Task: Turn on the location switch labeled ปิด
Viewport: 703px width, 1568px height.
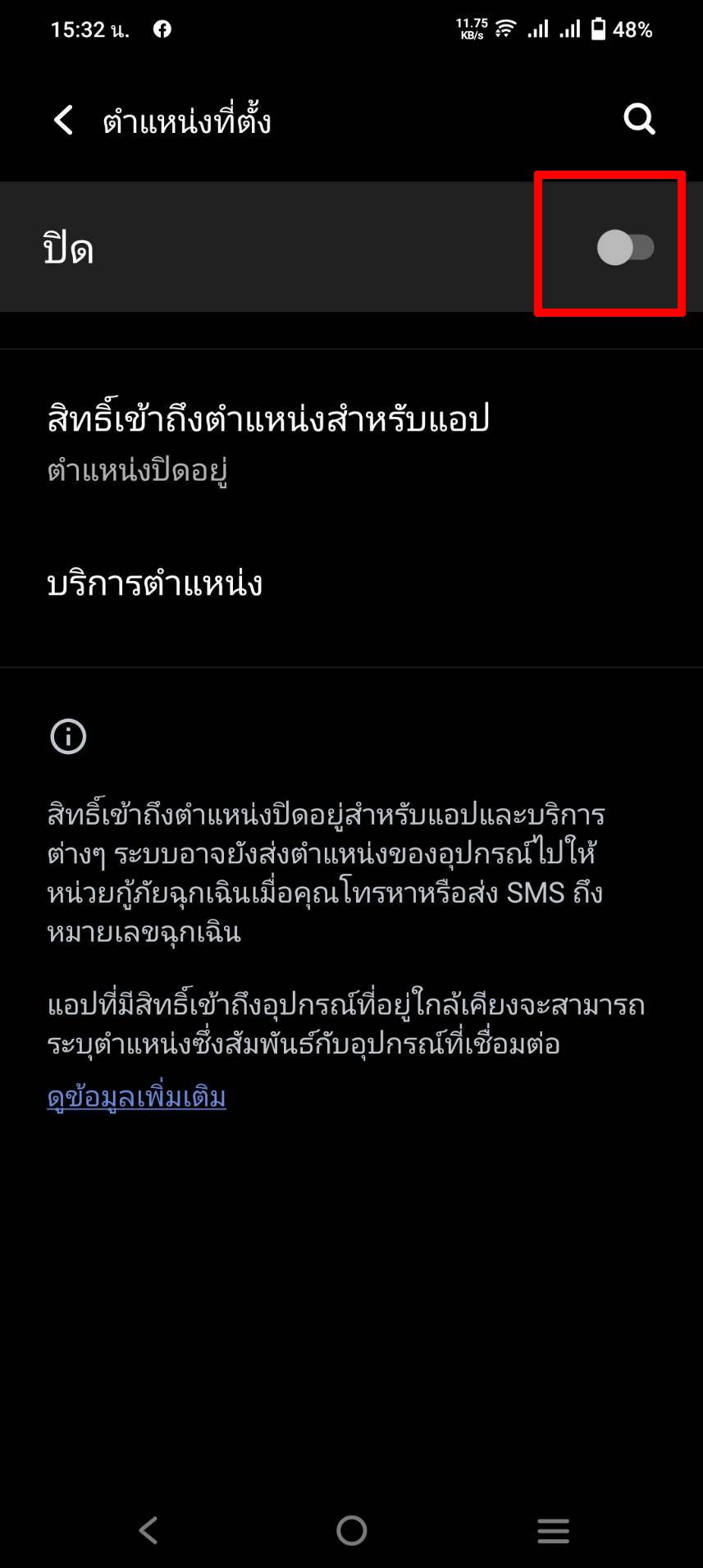Action: (625, 247)
